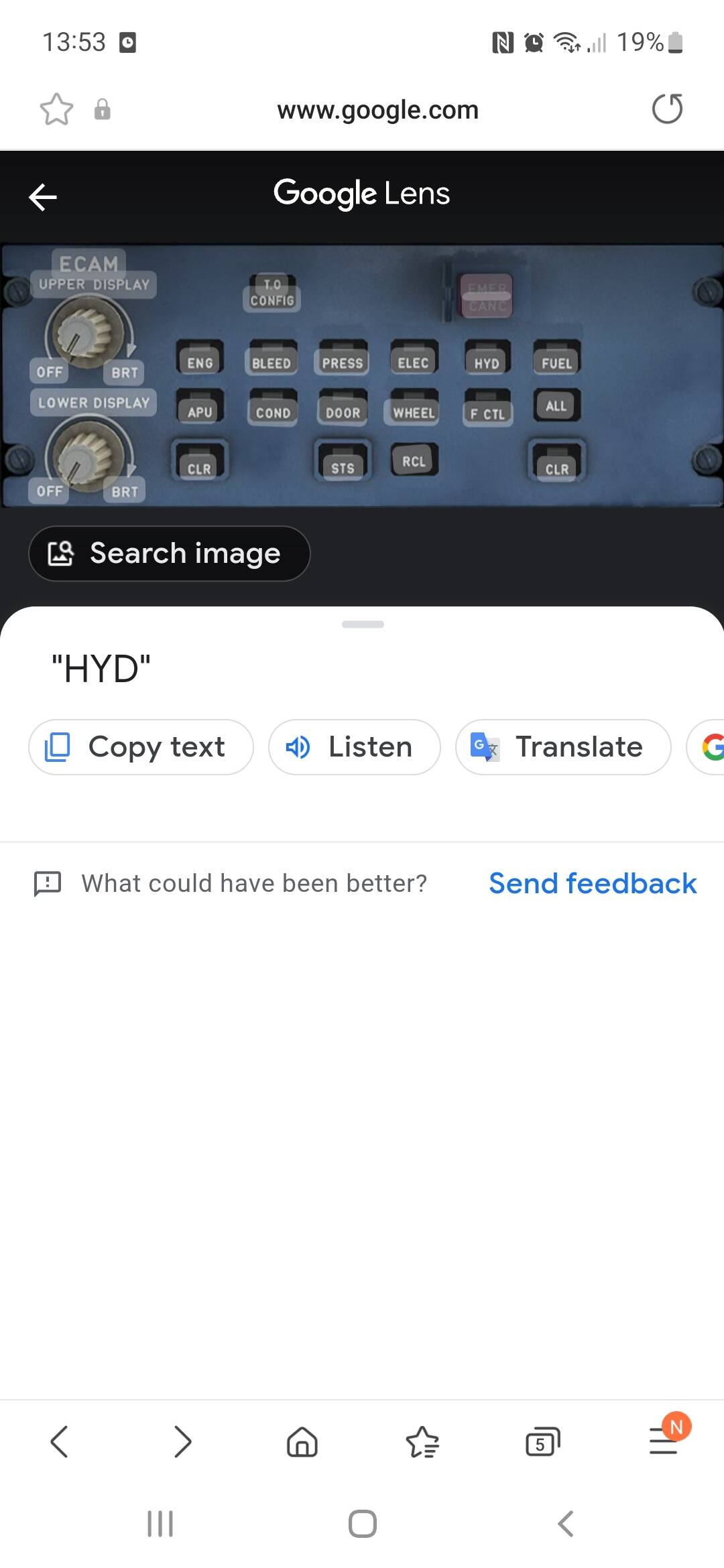Listen to the selected text
Viewport: 724px width, 1568px height.
pos(355,747)
